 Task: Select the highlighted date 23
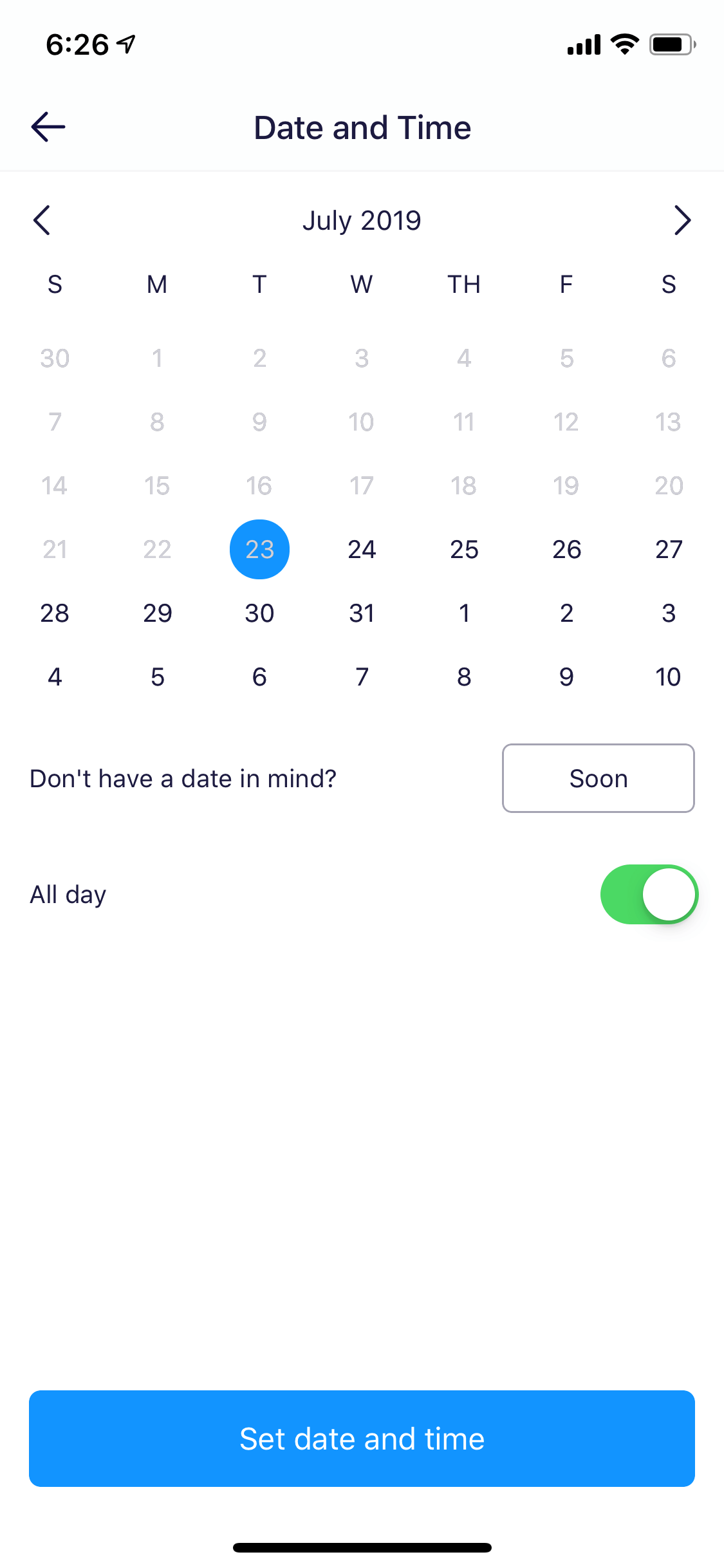point(259,549)
